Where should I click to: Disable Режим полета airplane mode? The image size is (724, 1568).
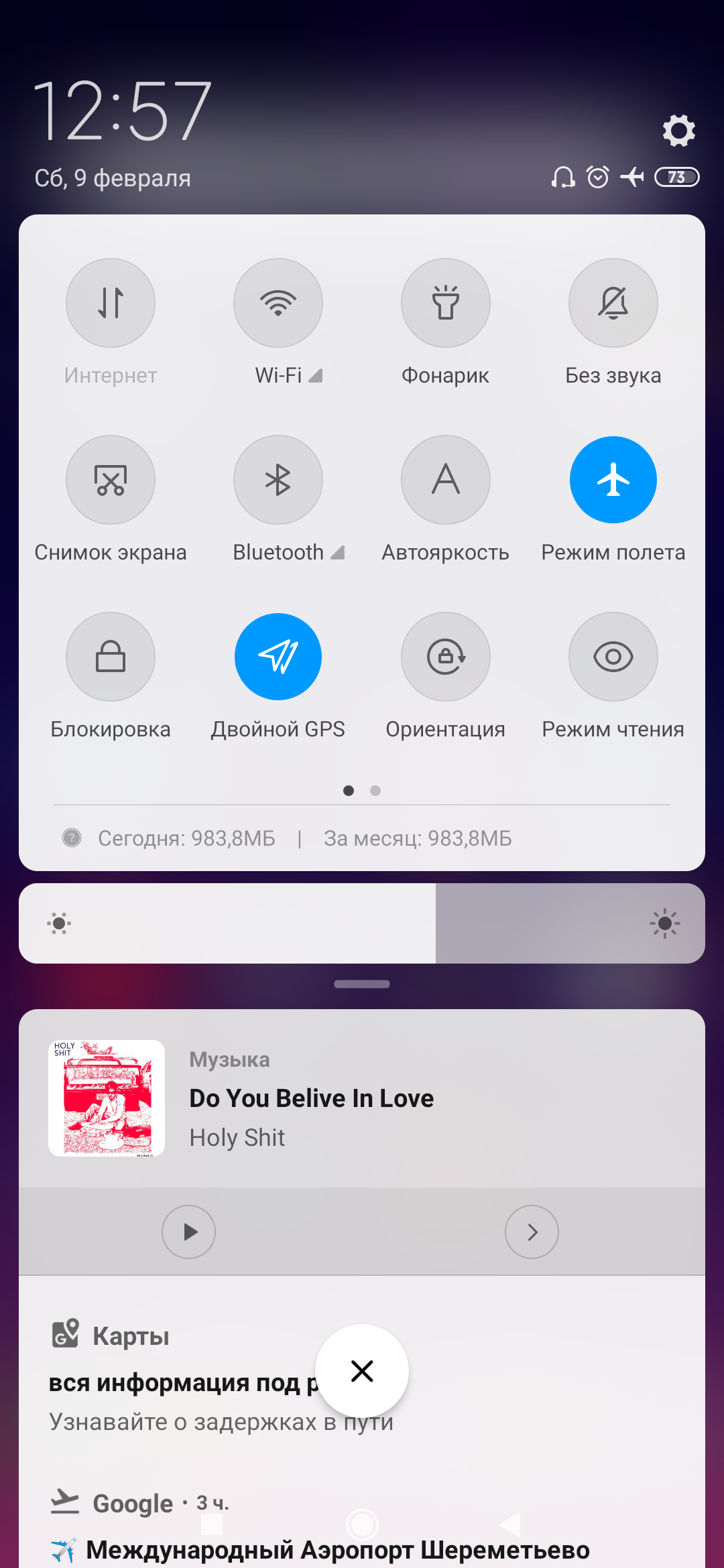(x=613, y=480)
